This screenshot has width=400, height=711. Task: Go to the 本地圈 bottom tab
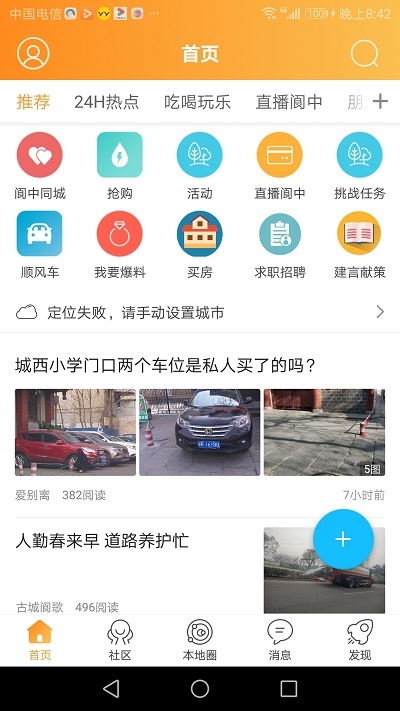pos(200,640)
